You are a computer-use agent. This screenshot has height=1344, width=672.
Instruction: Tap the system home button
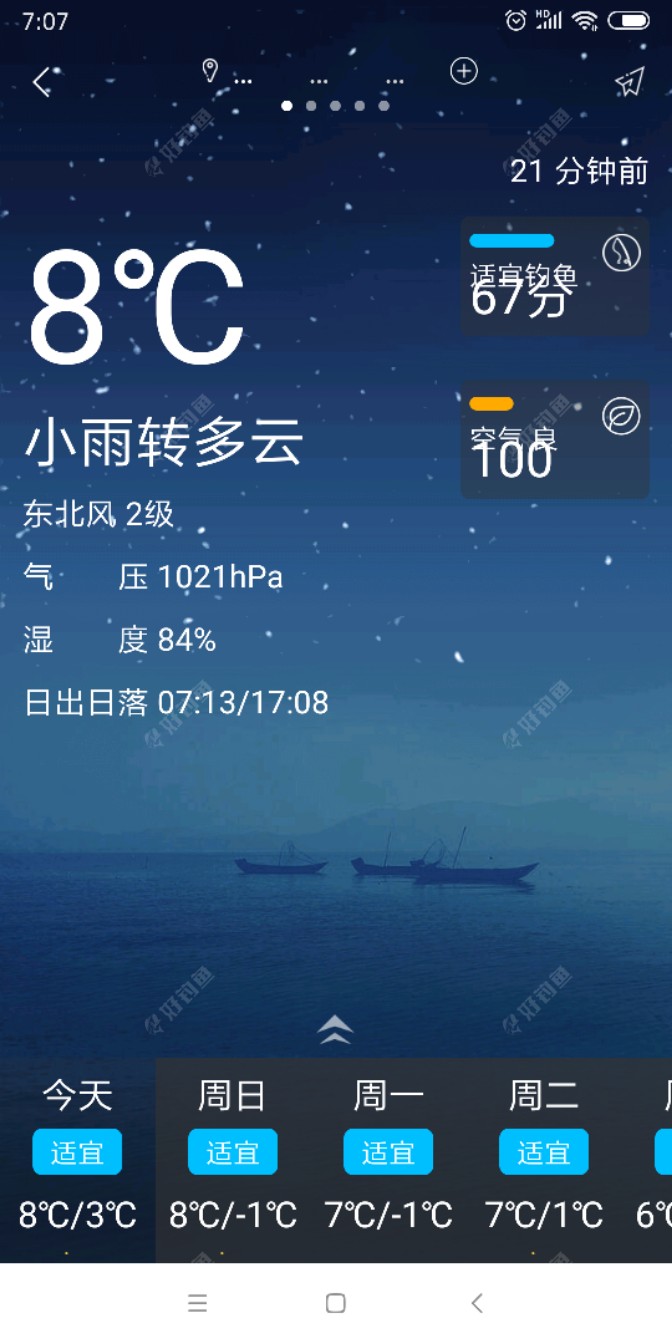[336, 1303]
